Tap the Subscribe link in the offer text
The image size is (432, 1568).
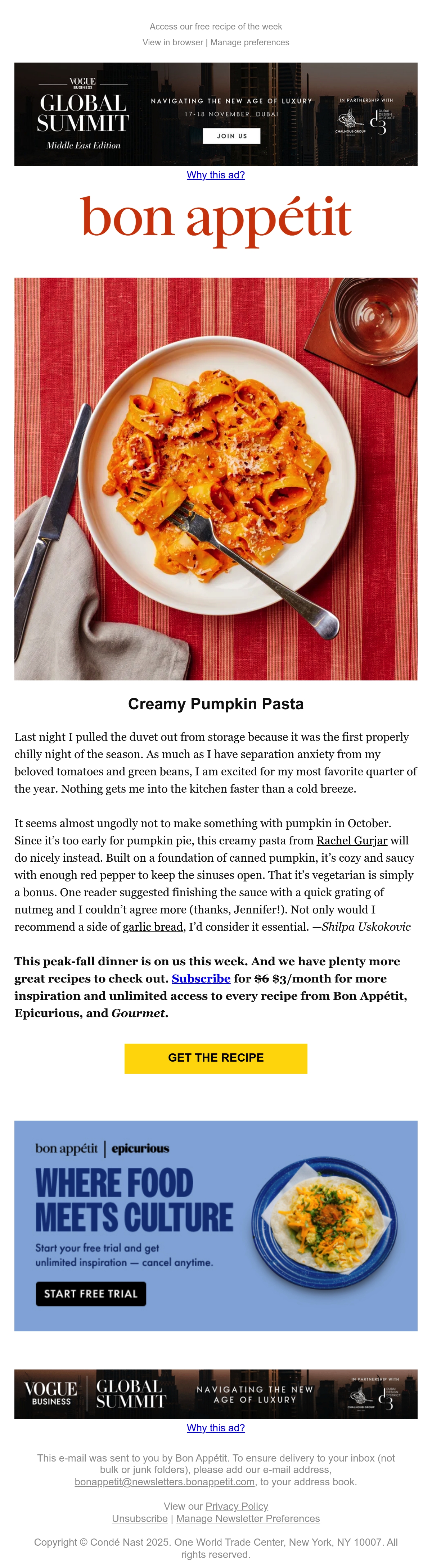click(201, 978)
